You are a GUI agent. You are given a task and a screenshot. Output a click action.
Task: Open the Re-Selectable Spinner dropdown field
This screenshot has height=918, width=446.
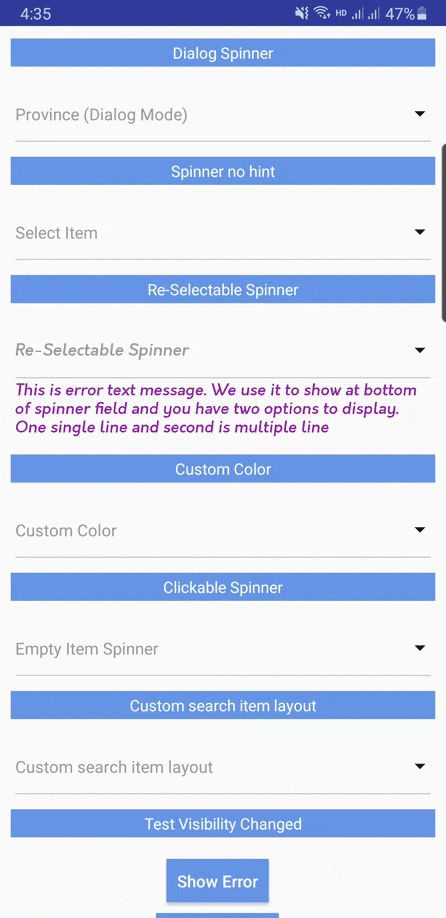222,351
